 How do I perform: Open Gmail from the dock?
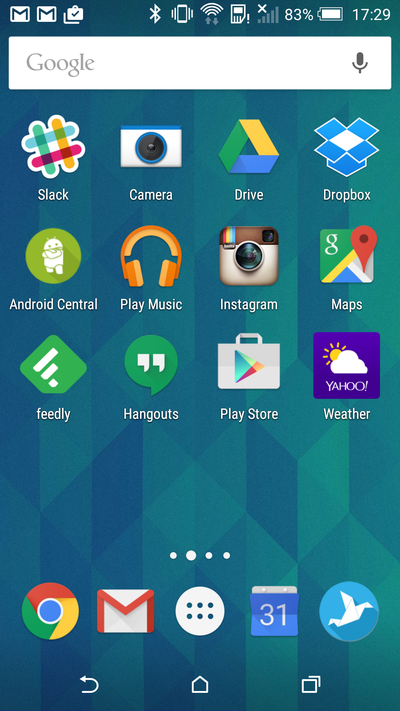tap(126, 611)
